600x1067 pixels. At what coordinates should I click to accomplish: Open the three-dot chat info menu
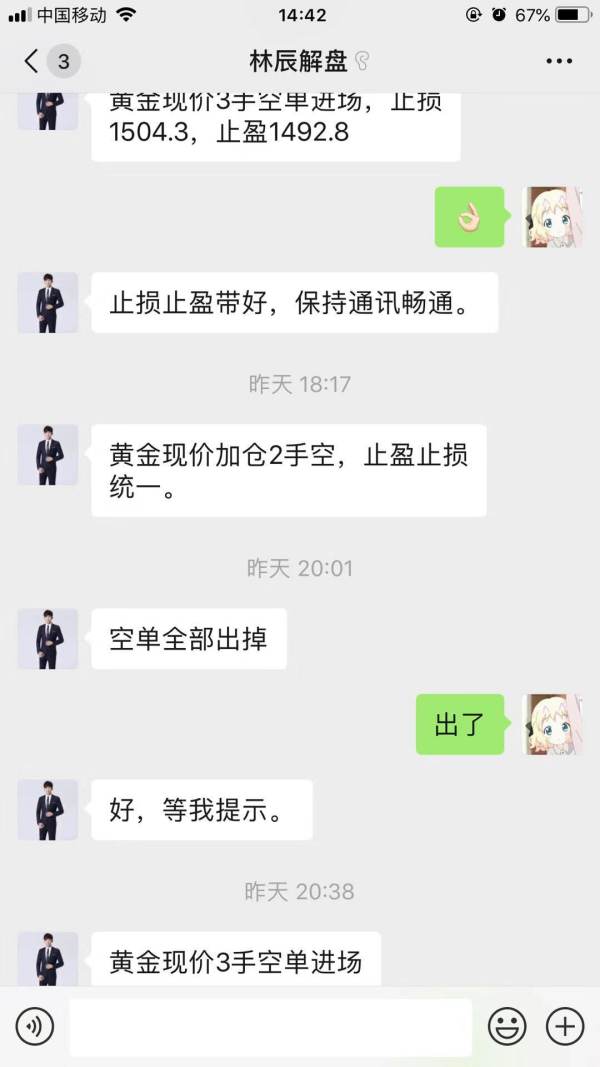click(559, 61)
